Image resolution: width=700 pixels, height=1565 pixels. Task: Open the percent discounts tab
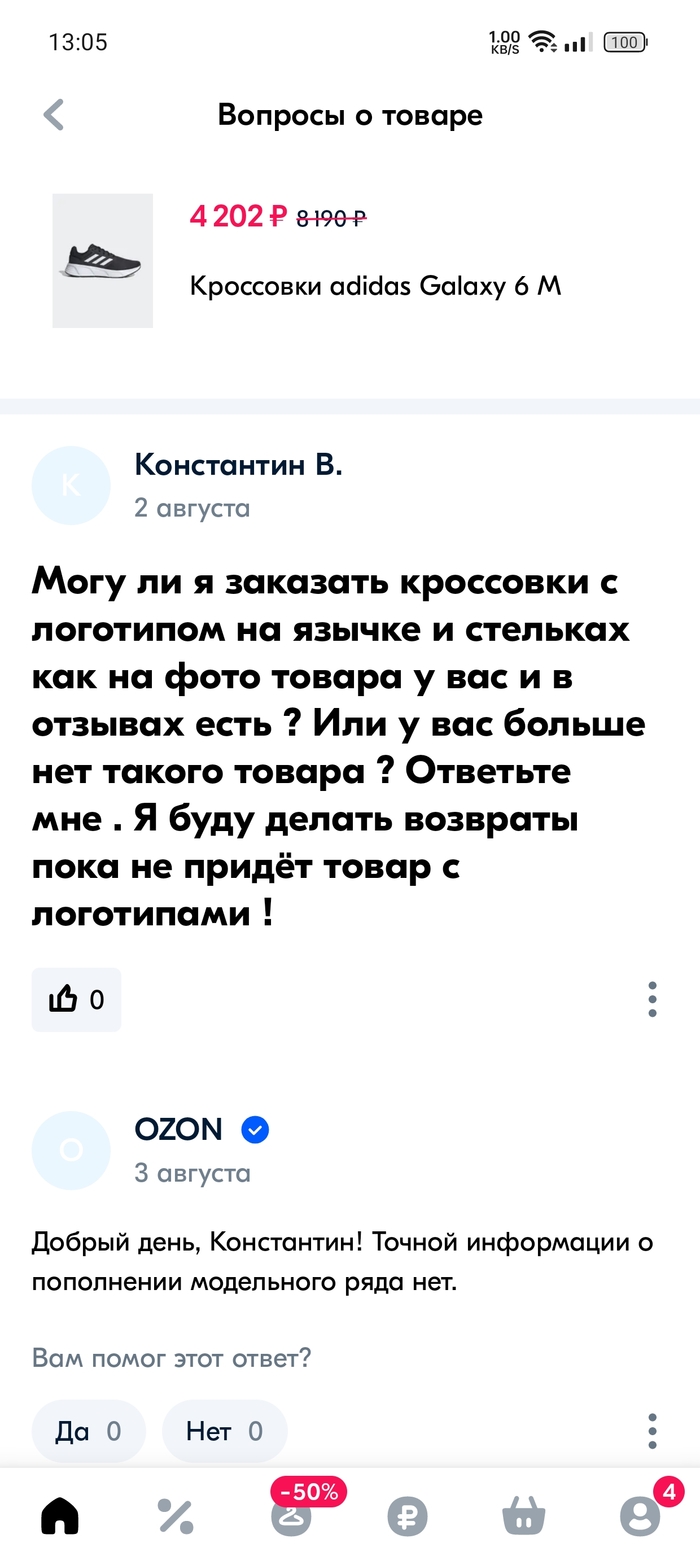pyautogui.click(x=175, y=1517)
